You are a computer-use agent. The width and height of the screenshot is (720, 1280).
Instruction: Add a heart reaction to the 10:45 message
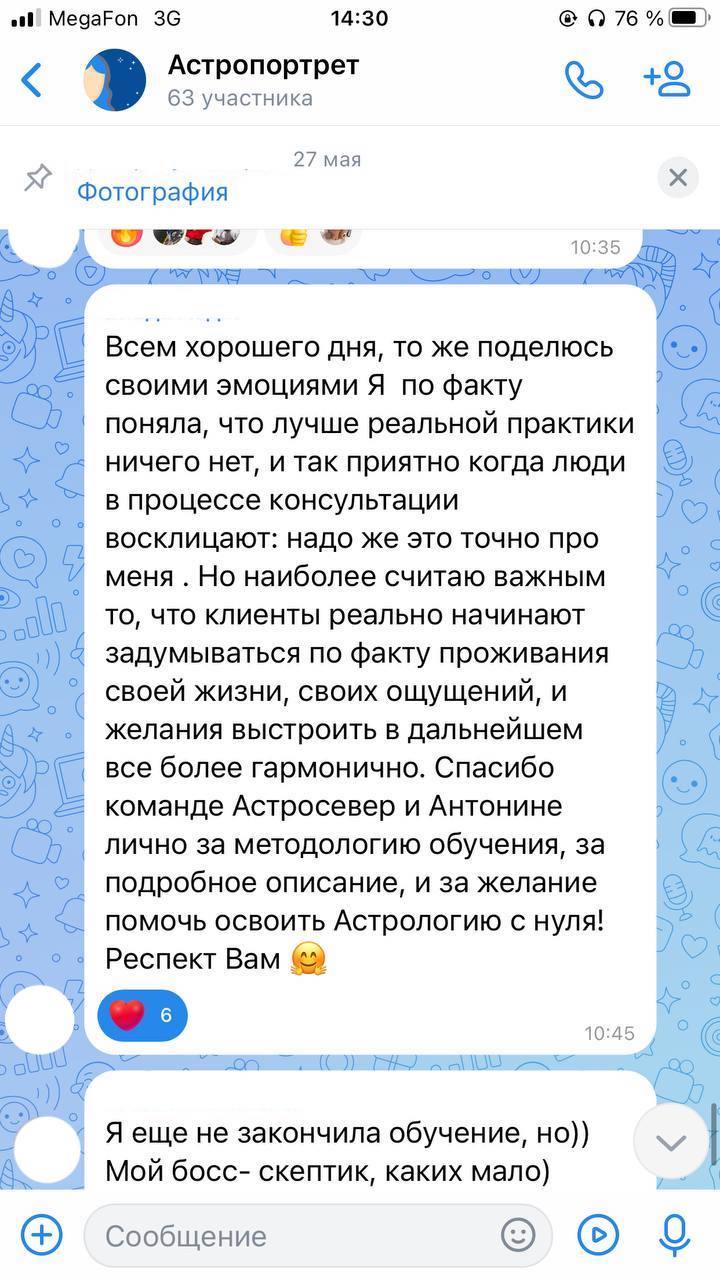click(x=142, y=1016)
